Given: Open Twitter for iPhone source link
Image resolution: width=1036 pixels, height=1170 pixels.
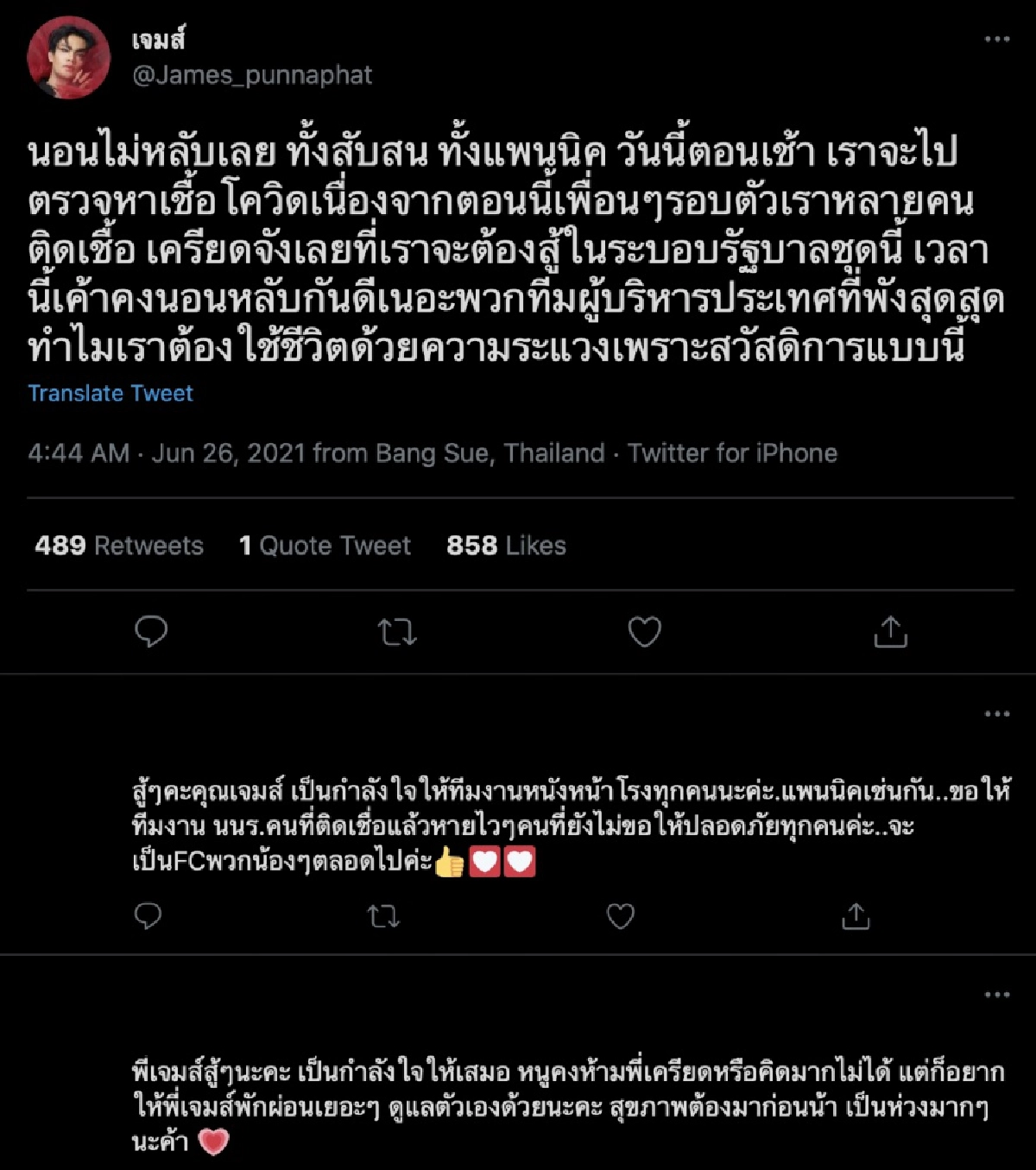Looking at the screenshot, I should 732,453.
